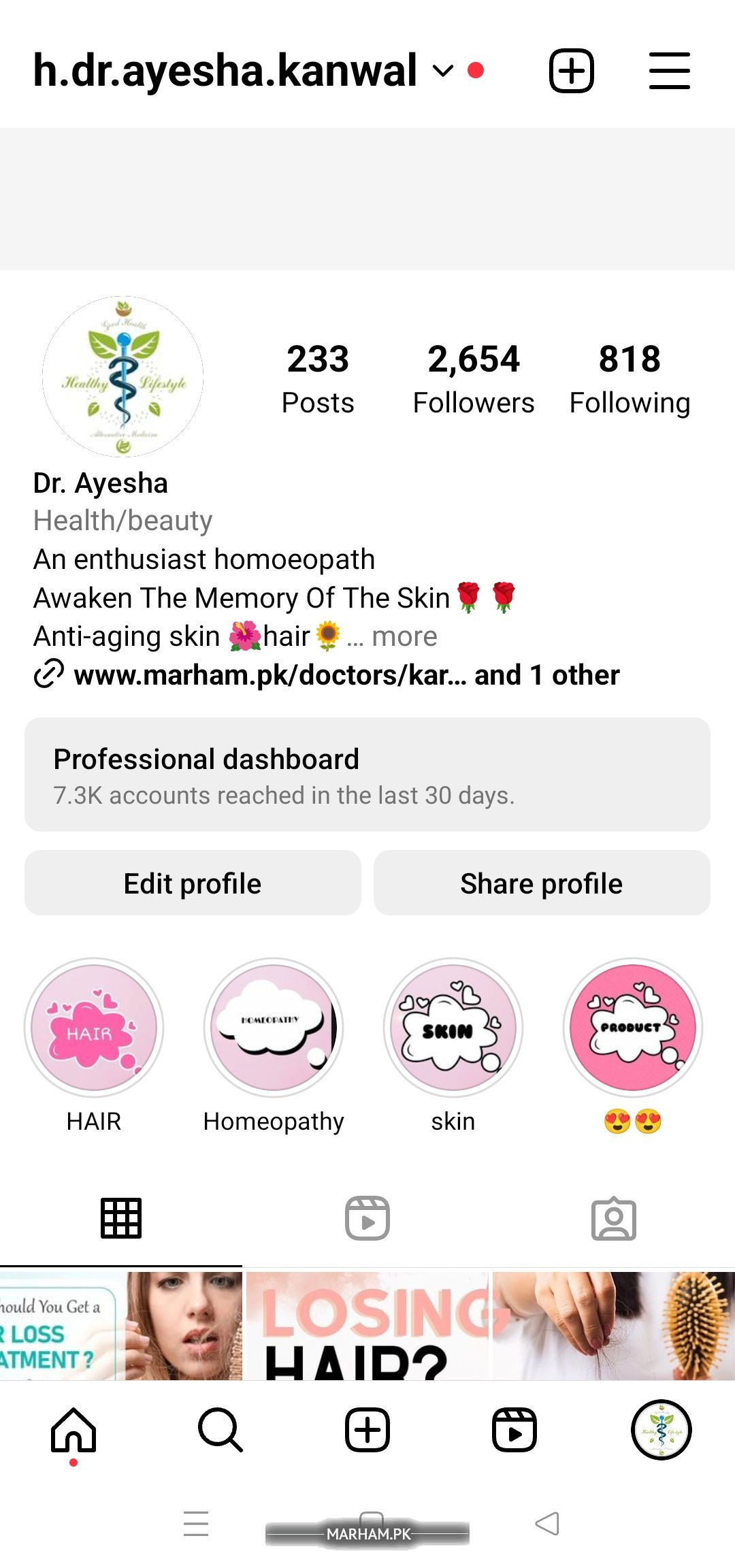735x1568 pixels.
Task: Open the Homeopathy story highlight
Action: 274,1028
